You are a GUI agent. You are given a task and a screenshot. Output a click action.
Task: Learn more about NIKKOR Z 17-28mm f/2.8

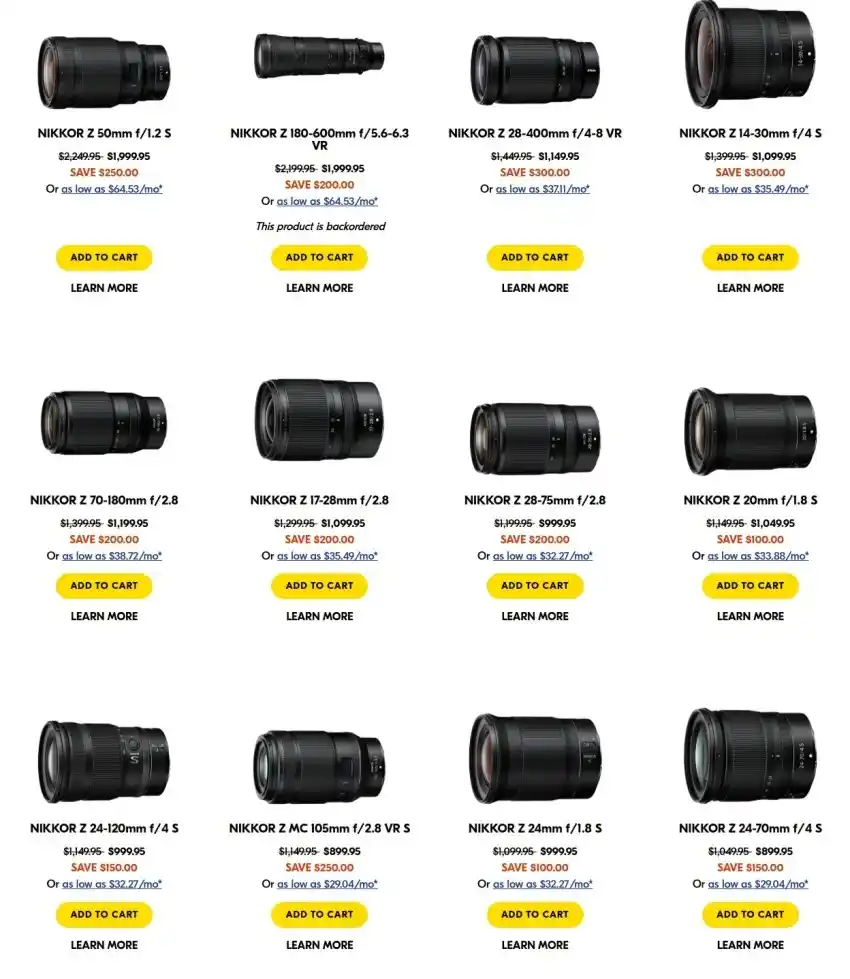click(x=319, y=616)
